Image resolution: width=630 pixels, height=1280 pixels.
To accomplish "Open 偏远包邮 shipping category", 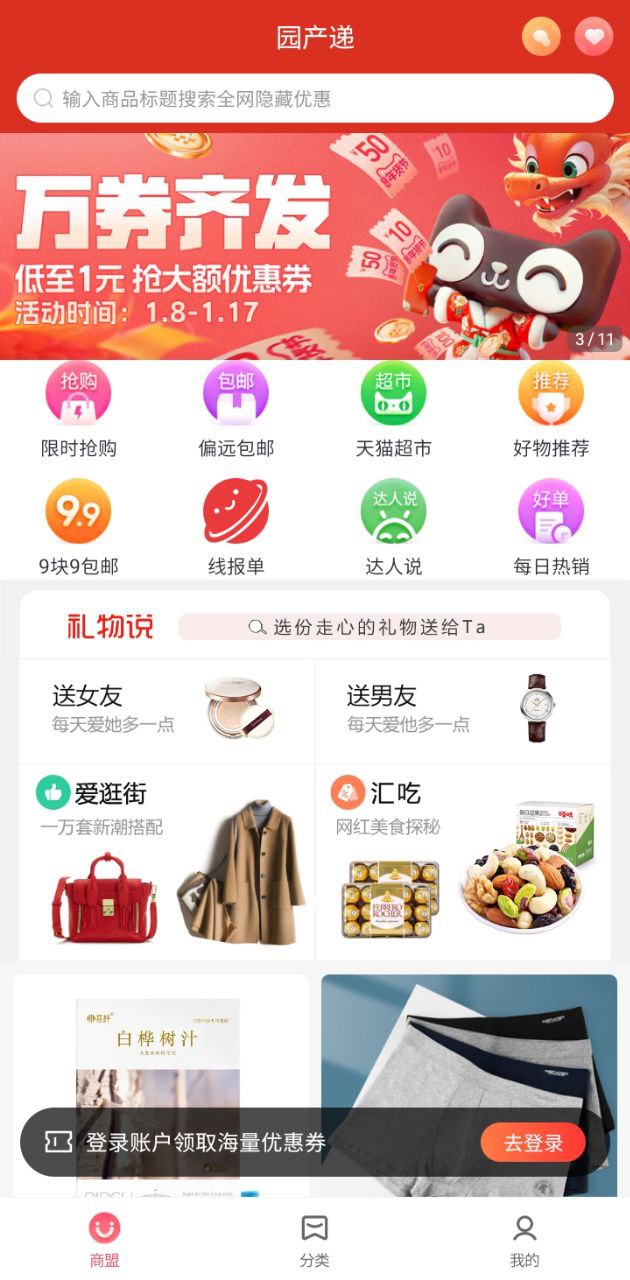I will point(236,411).
